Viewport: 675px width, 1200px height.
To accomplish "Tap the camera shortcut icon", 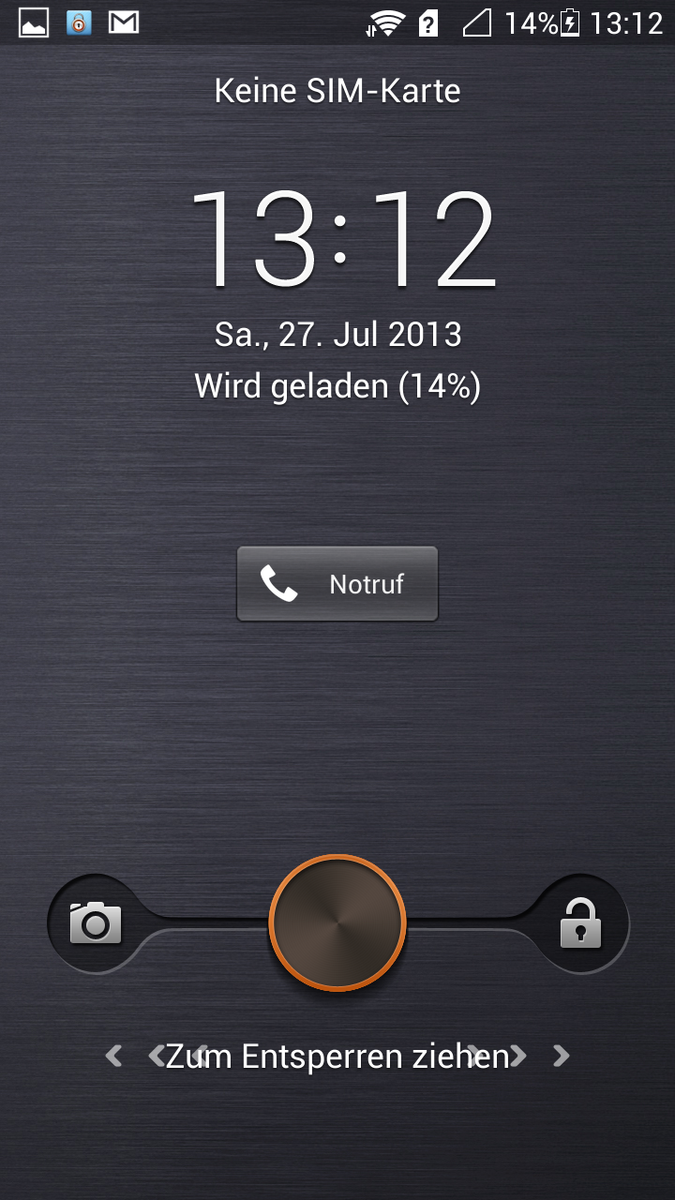I will pos(95,923).
